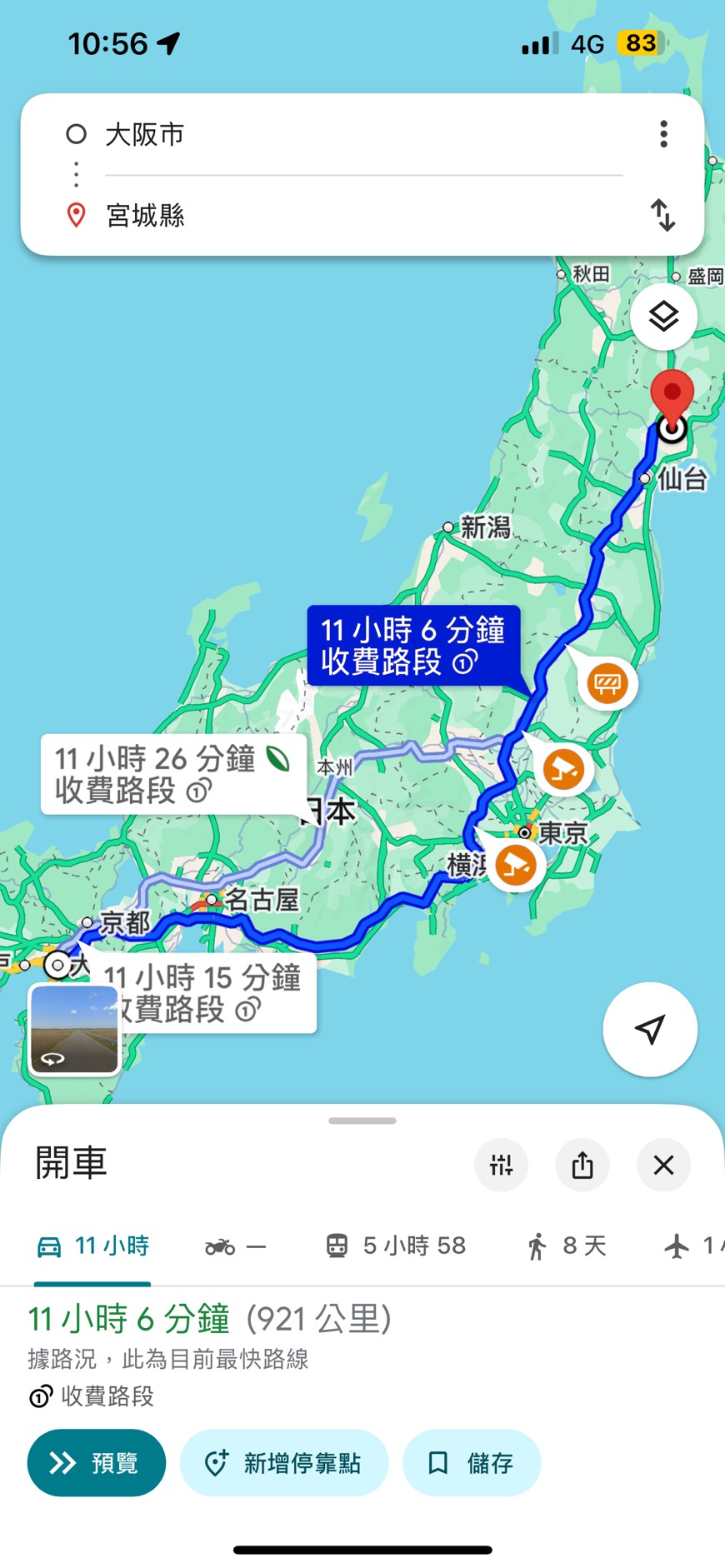
Task: Open the overflow menu in route box
Action: tap(663, 134)
